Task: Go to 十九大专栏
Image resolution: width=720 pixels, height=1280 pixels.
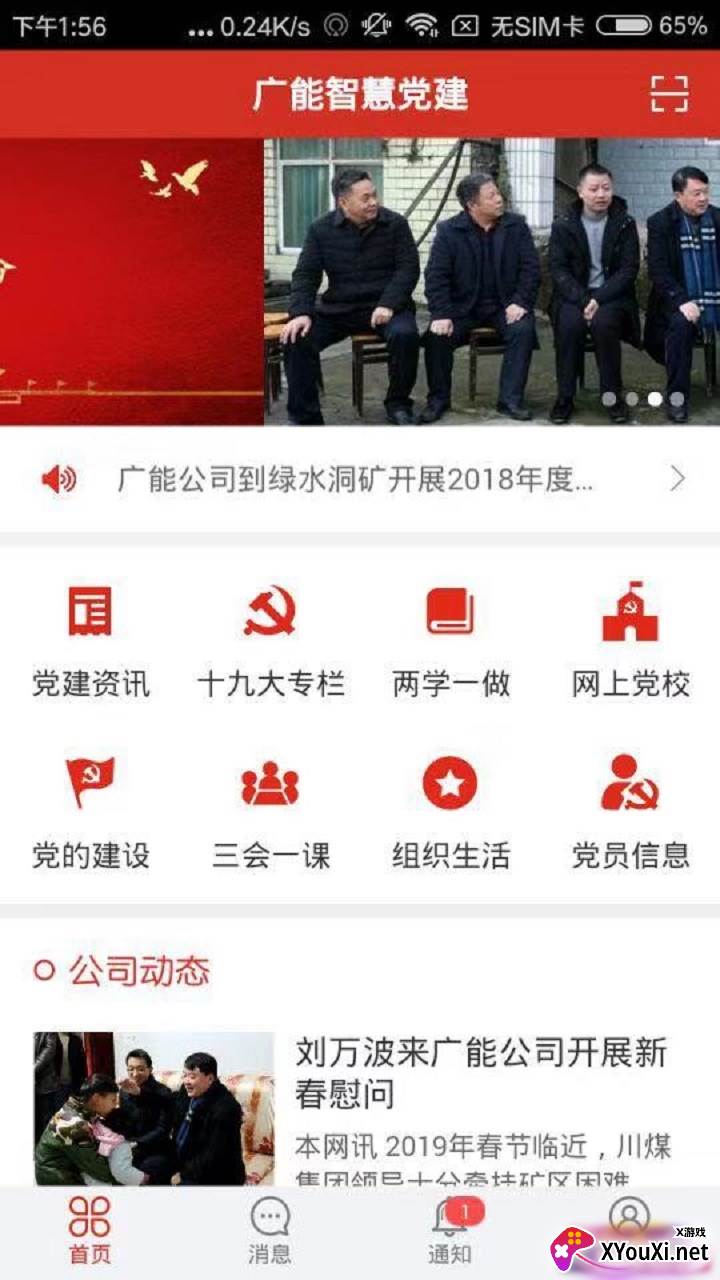Action: pyautogui.click(x=270, y=640)
